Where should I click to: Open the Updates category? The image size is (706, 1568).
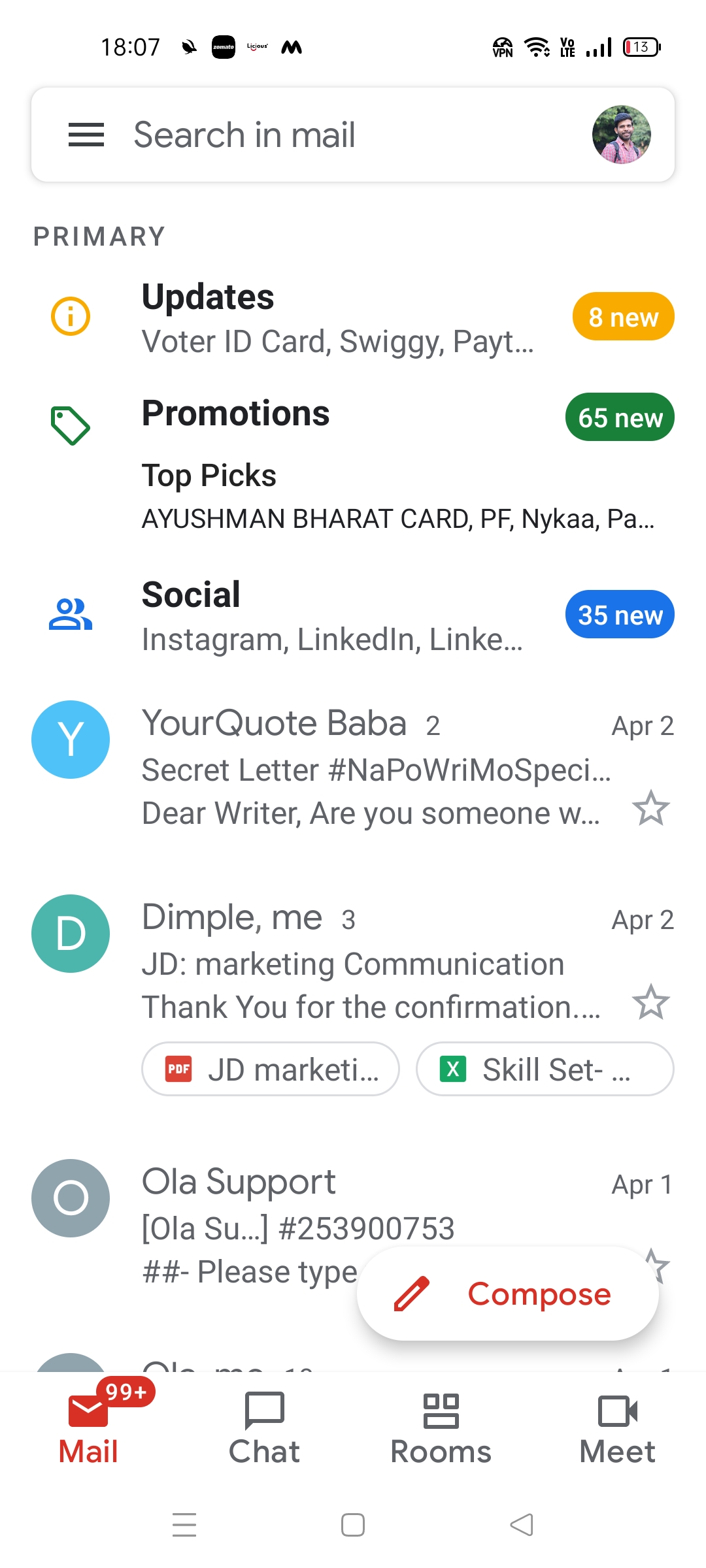coord(353,318)
